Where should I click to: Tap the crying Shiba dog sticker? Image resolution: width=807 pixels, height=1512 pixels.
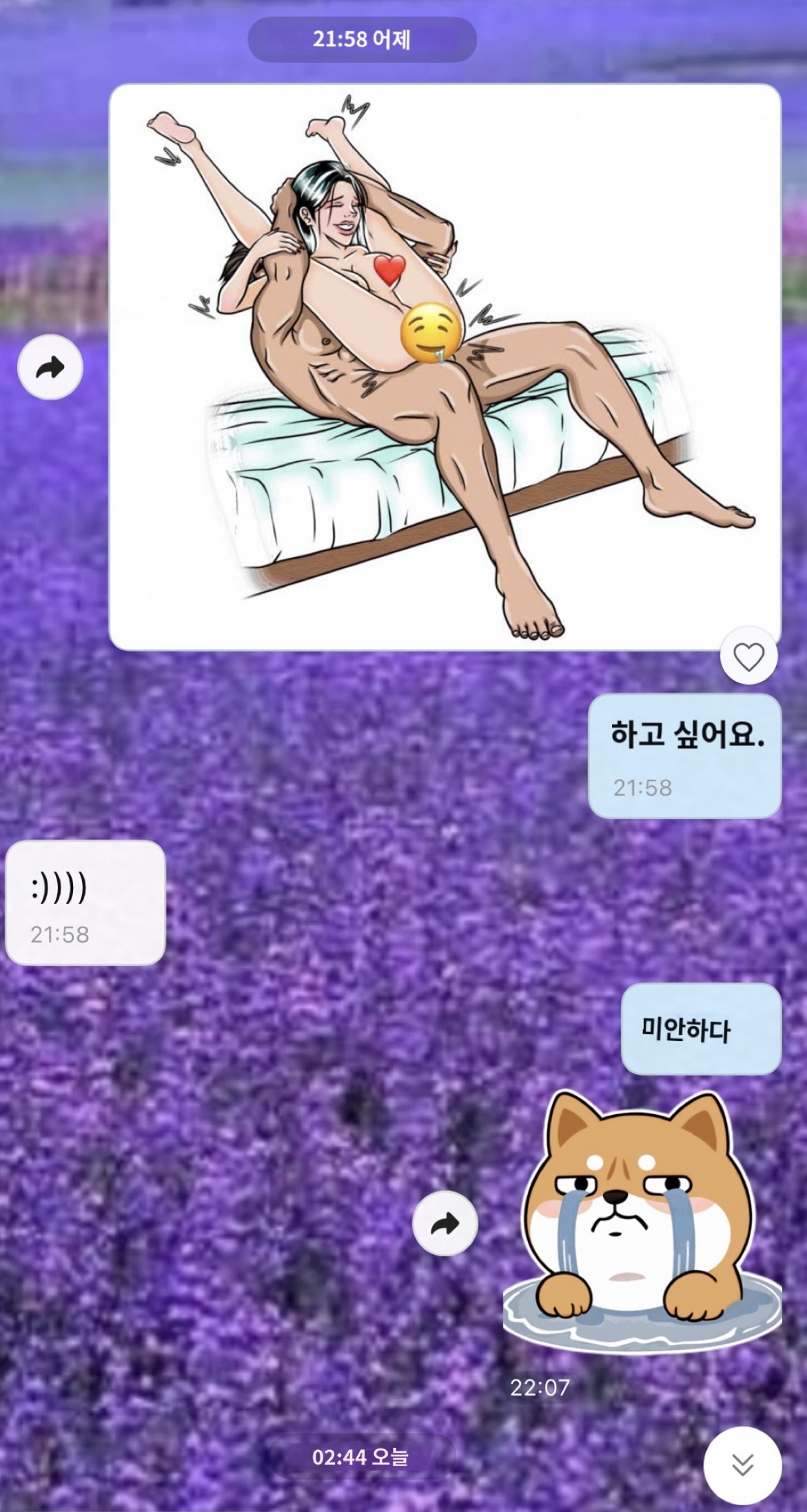pos(641,1221)
